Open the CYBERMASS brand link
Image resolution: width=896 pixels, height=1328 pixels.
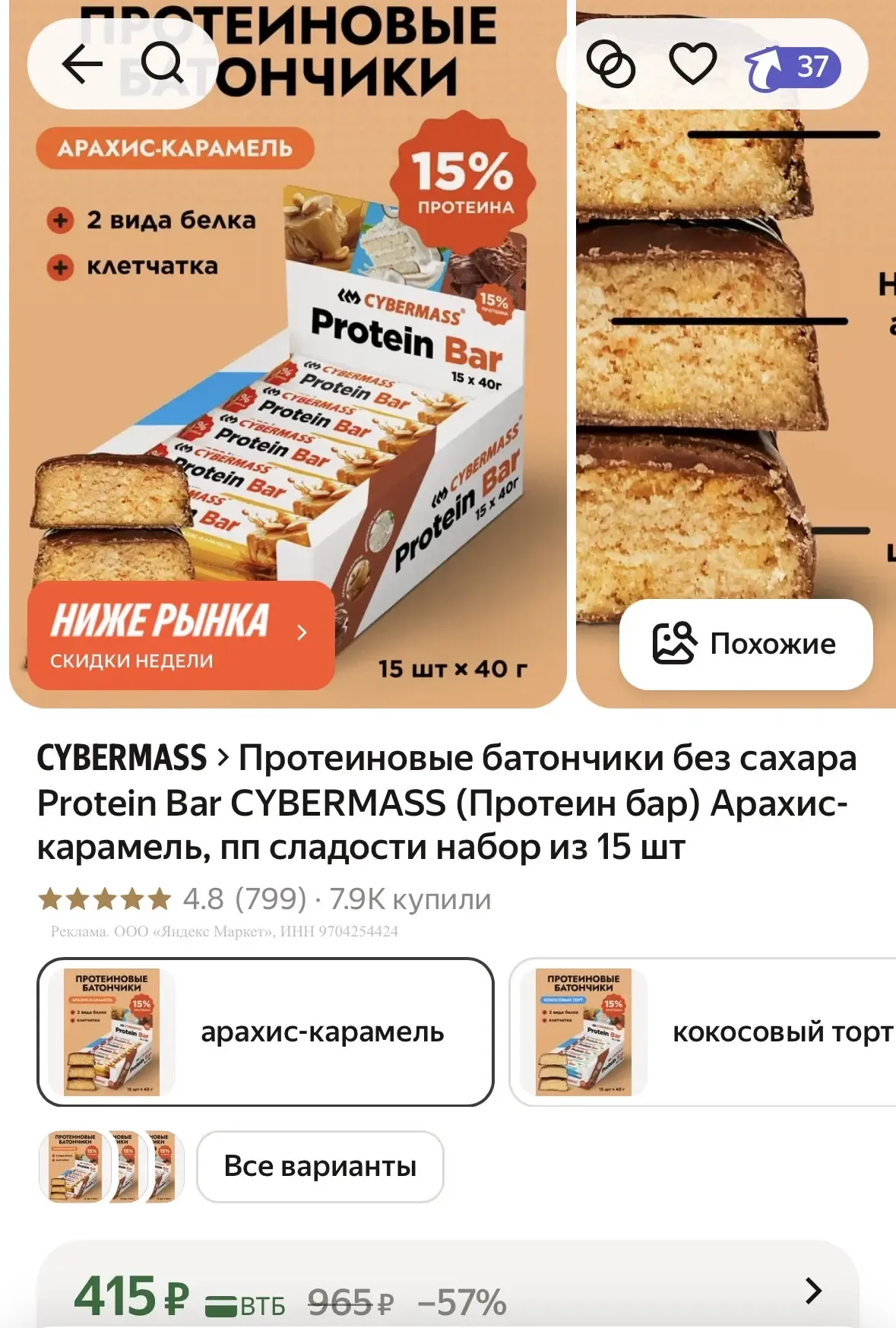point(122,758)
